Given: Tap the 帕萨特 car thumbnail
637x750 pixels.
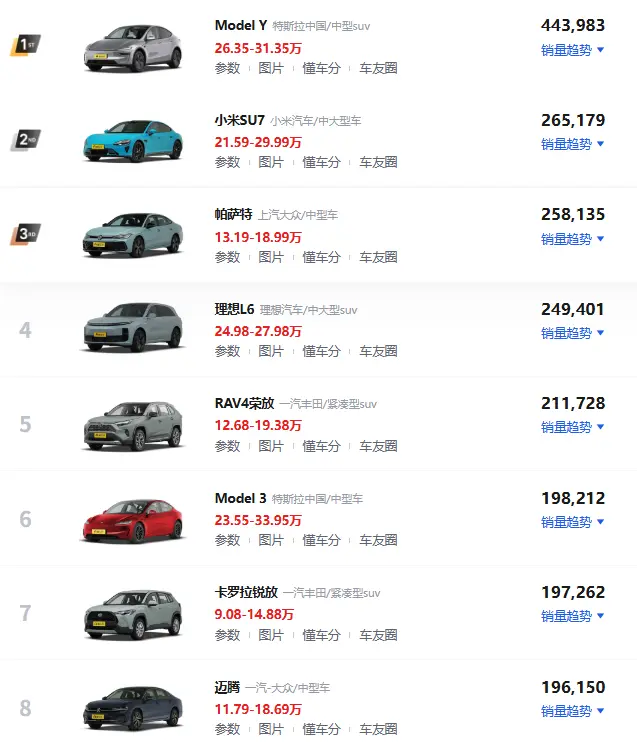Looking at the screenshot, I should tap(133, 236).
